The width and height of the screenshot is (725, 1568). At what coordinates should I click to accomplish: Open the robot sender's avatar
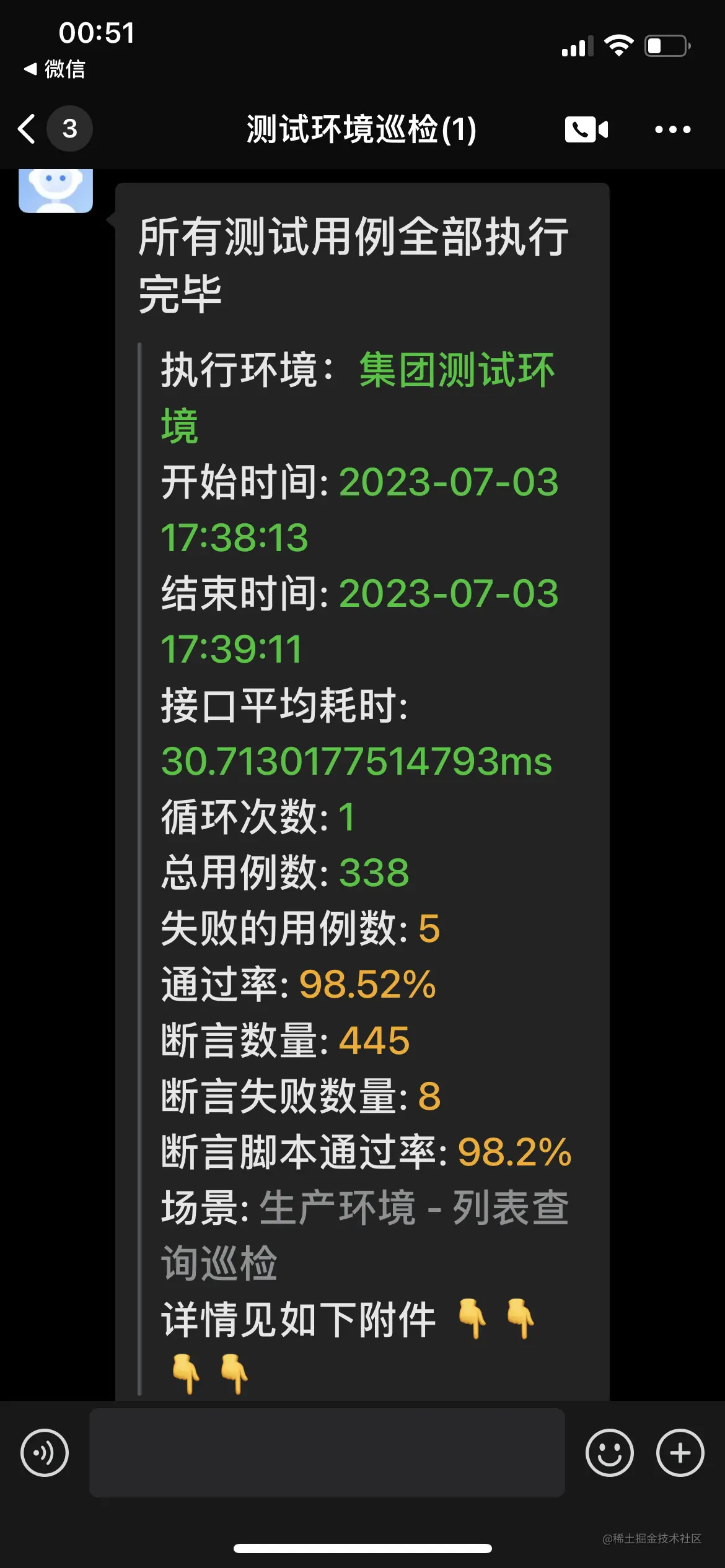point(56,189)
